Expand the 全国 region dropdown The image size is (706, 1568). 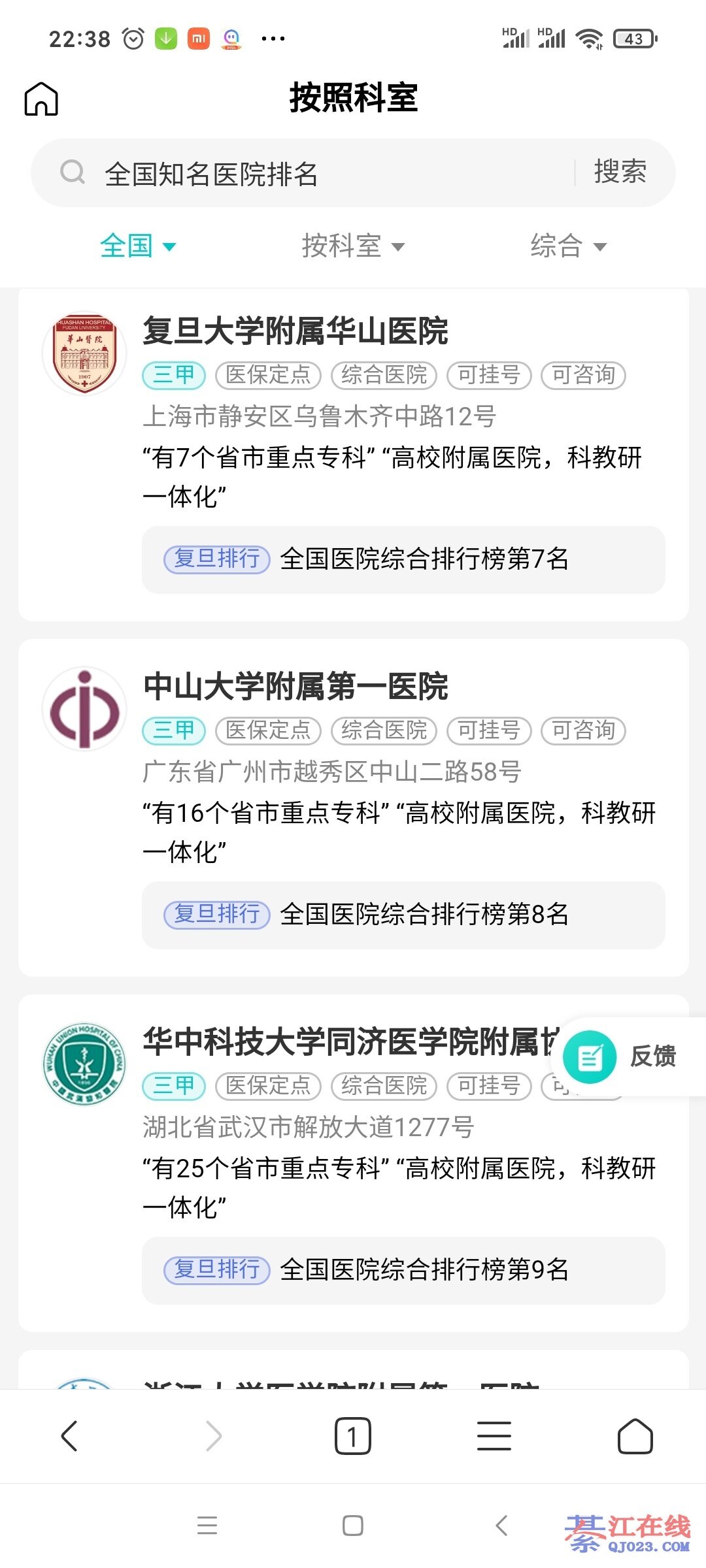tap(138, 246)
